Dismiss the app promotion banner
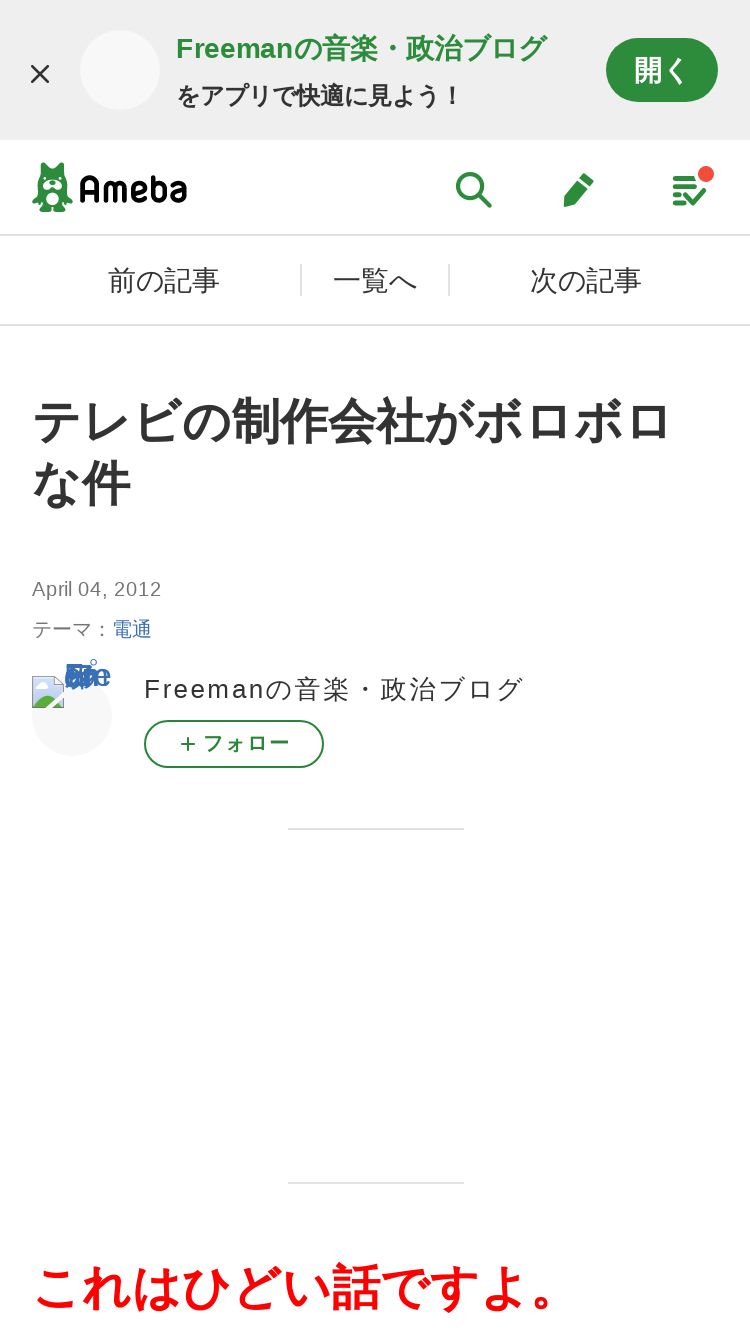The height and width of the screenshot is (1334, 750). 40,73
